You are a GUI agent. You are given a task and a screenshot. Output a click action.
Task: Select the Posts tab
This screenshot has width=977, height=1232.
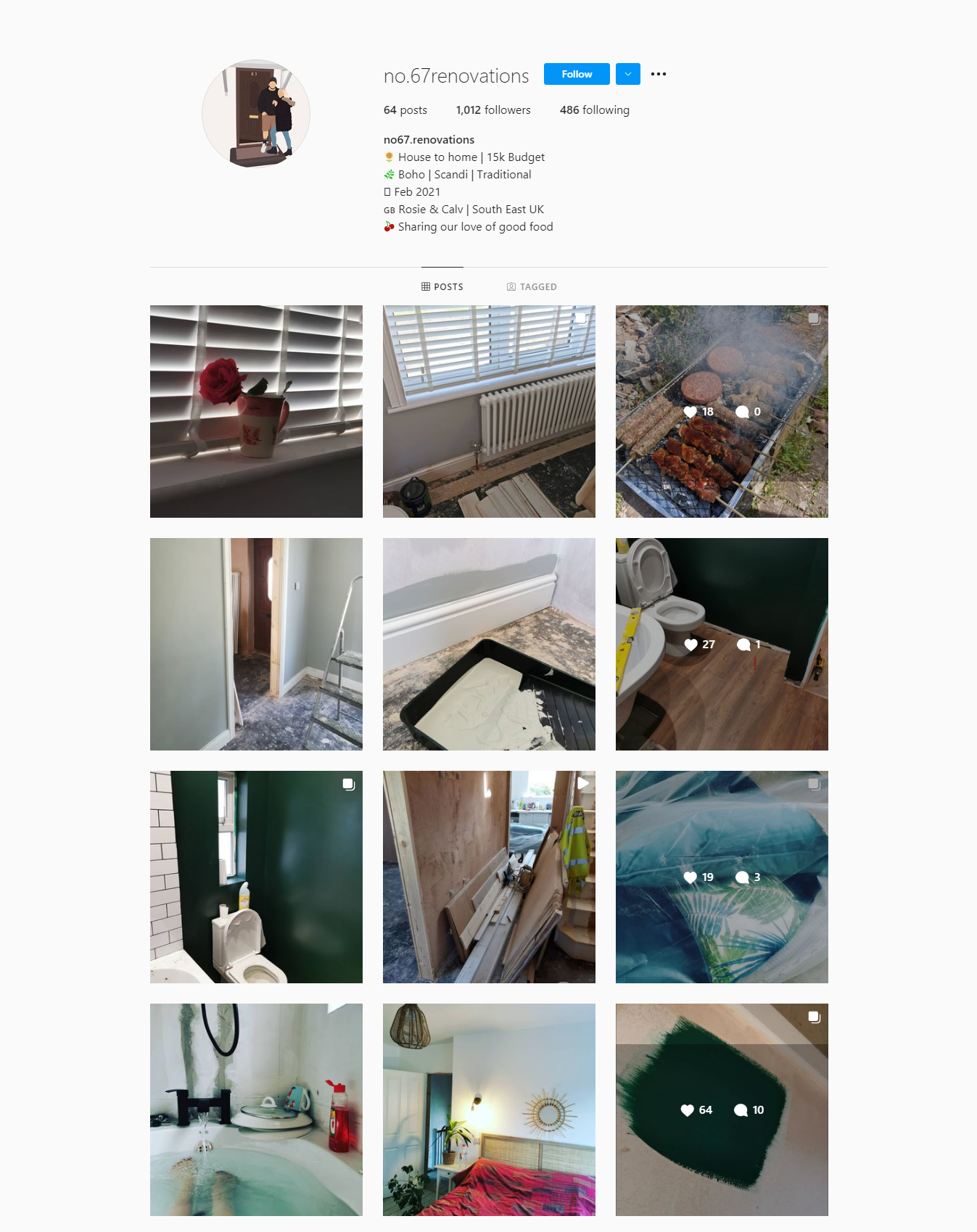pyautogui.click(x=442, y=287)
